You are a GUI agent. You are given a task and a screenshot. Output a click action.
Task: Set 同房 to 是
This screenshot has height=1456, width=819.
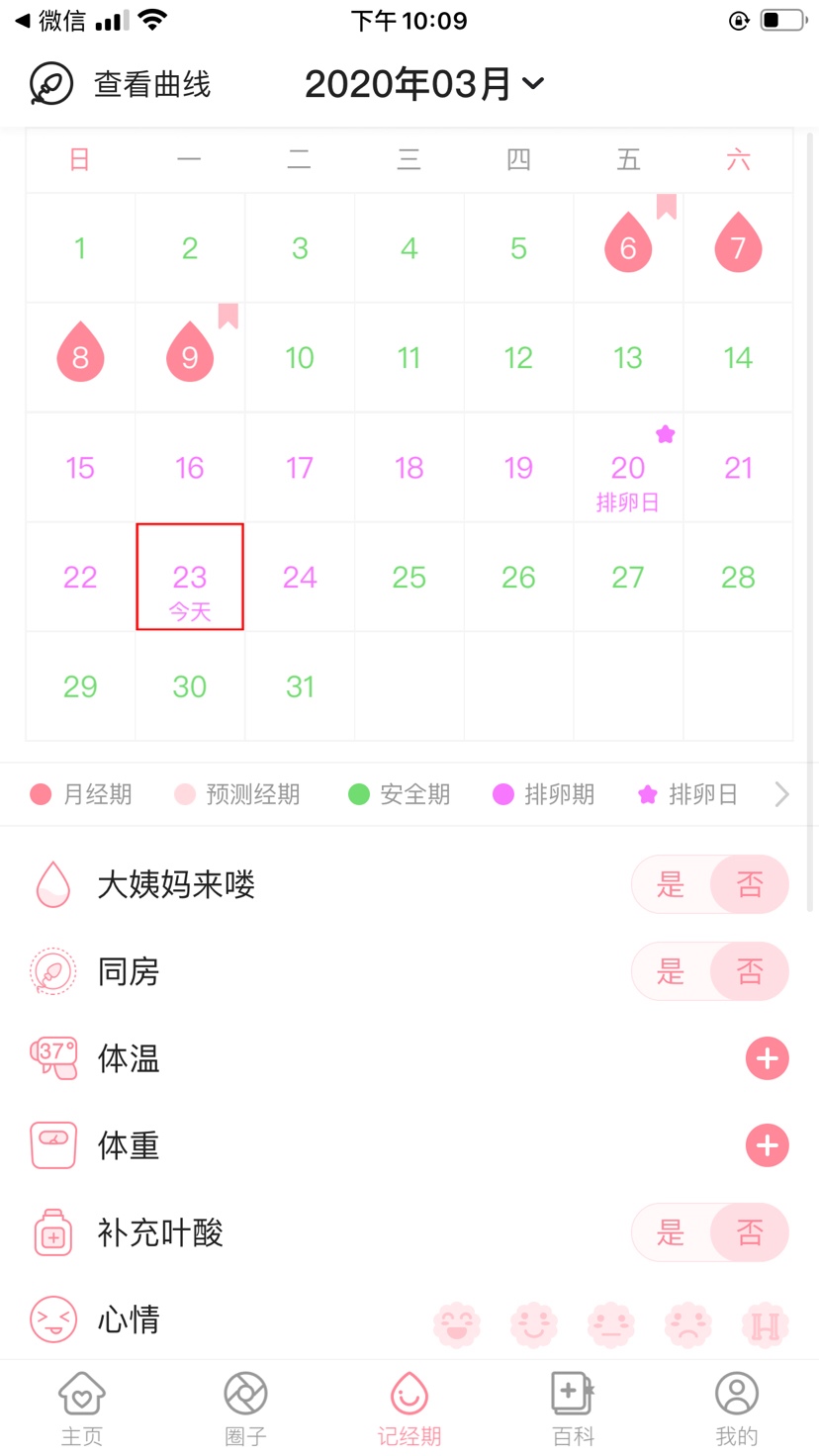pos(671,971)
